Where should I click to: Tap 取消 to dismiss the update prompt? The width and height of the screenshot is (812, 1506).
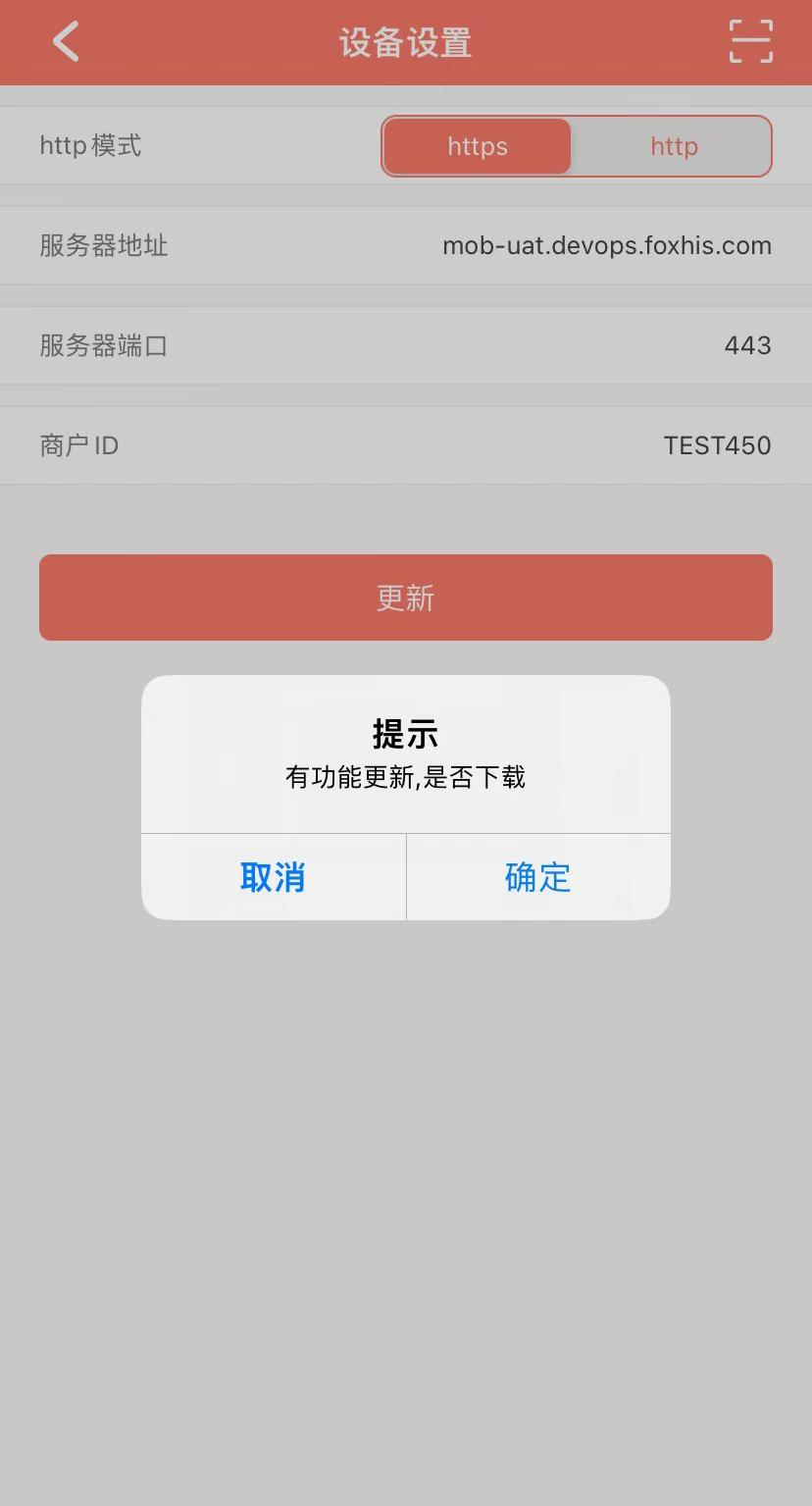pos(274,877)
